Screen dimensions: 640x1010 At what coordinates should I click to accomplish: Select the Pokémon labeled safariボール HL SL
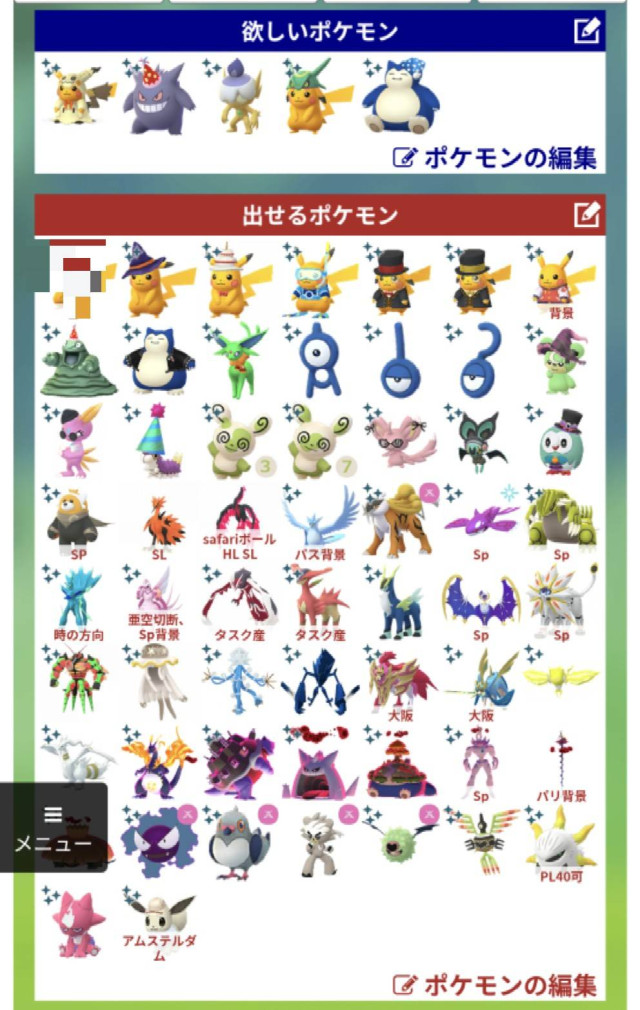tap(240, 517)
